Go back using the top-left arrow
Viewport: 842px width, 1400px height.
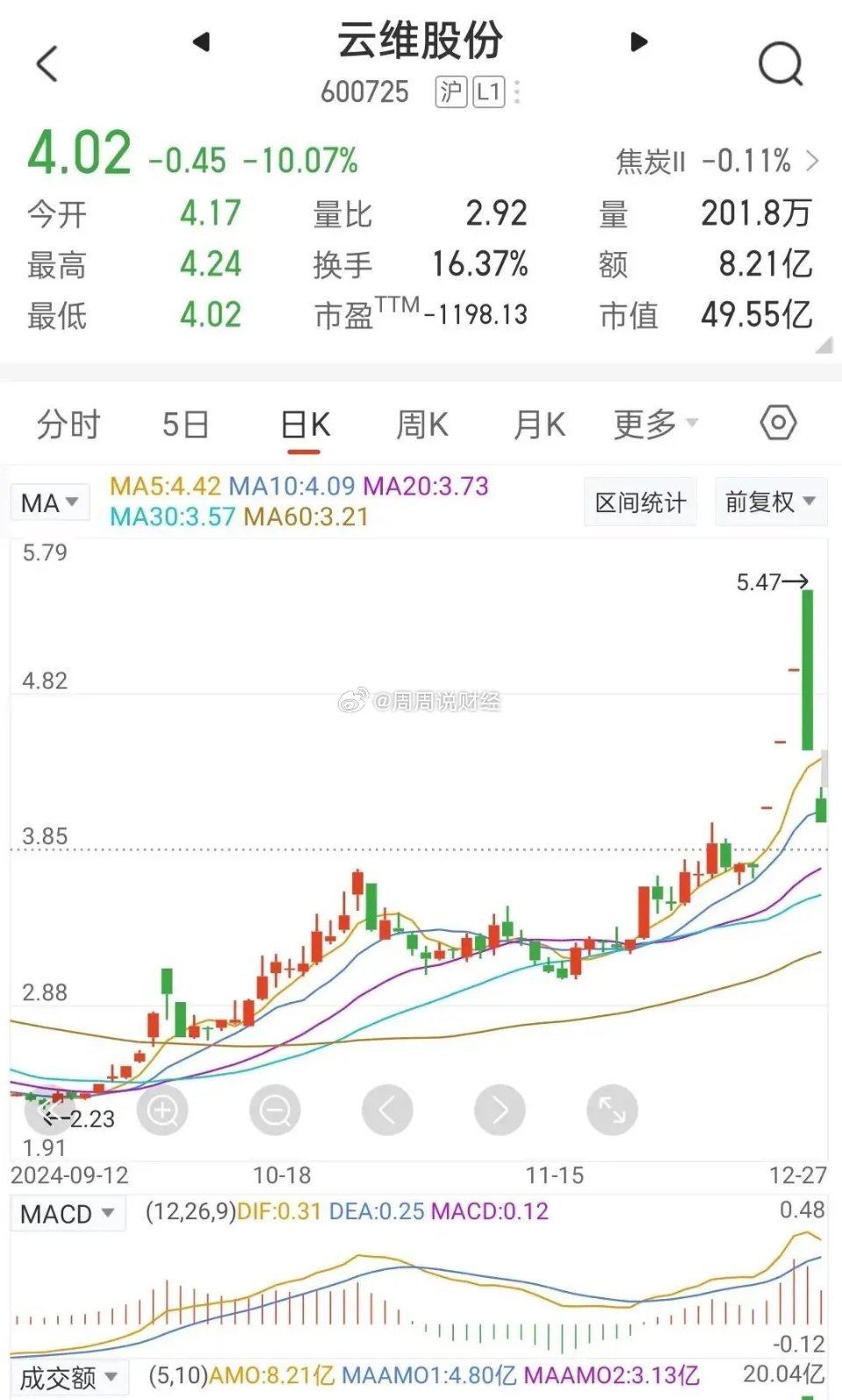point(47,63)
